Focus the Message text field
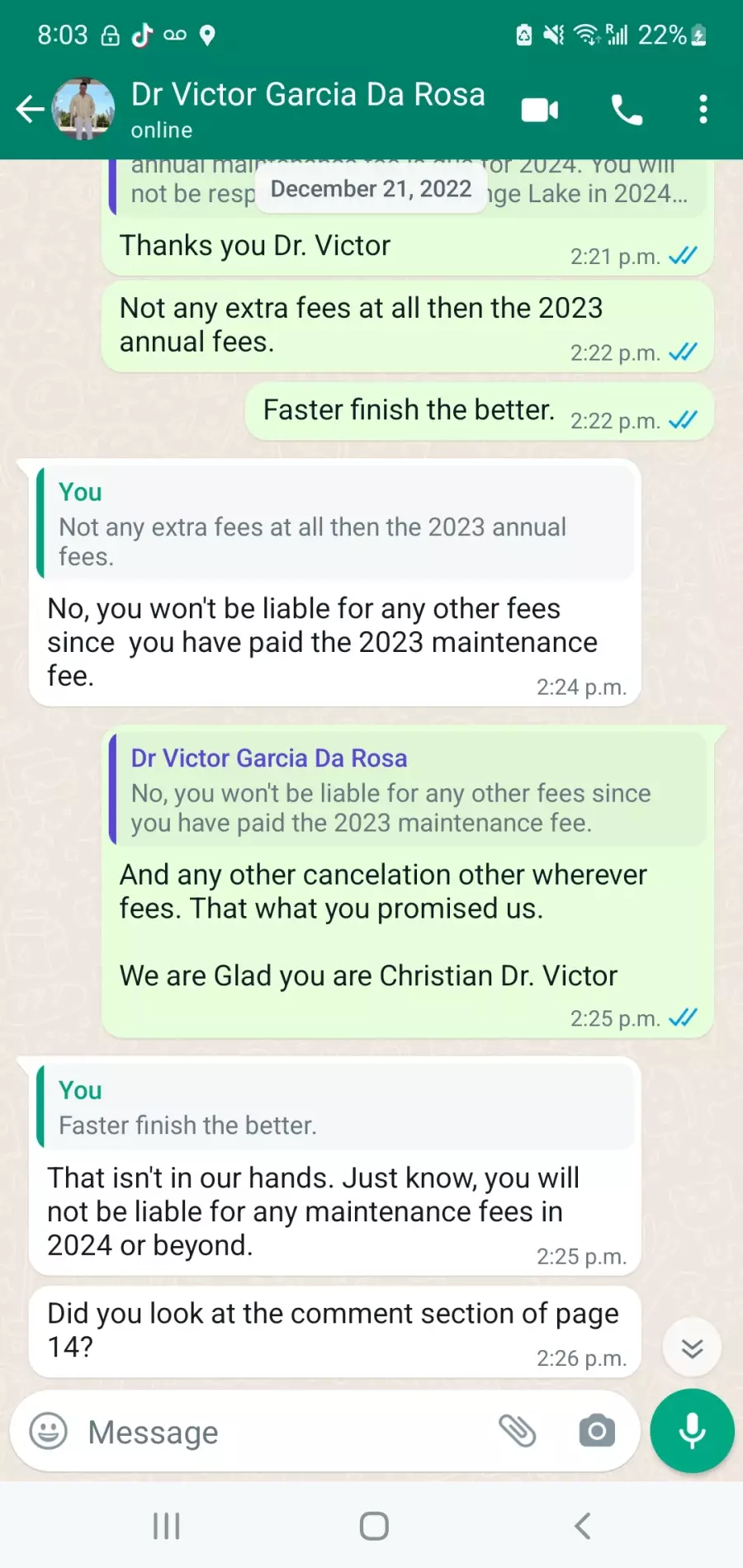The image size is (743, 1568). [x=281, y=1432]
